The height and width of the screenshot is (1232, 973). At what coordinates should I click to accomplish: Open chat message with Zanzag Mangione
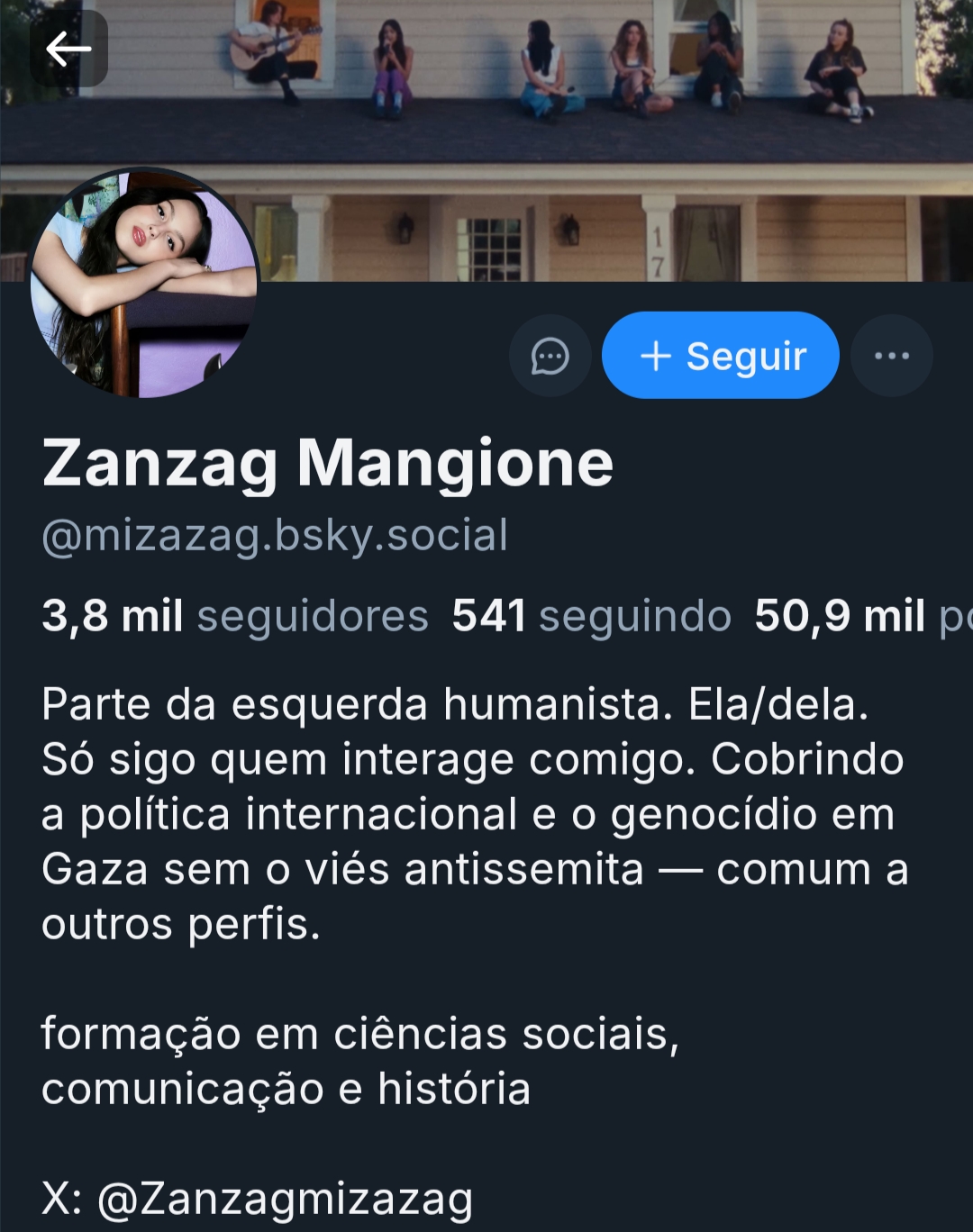tap(550, 356)
